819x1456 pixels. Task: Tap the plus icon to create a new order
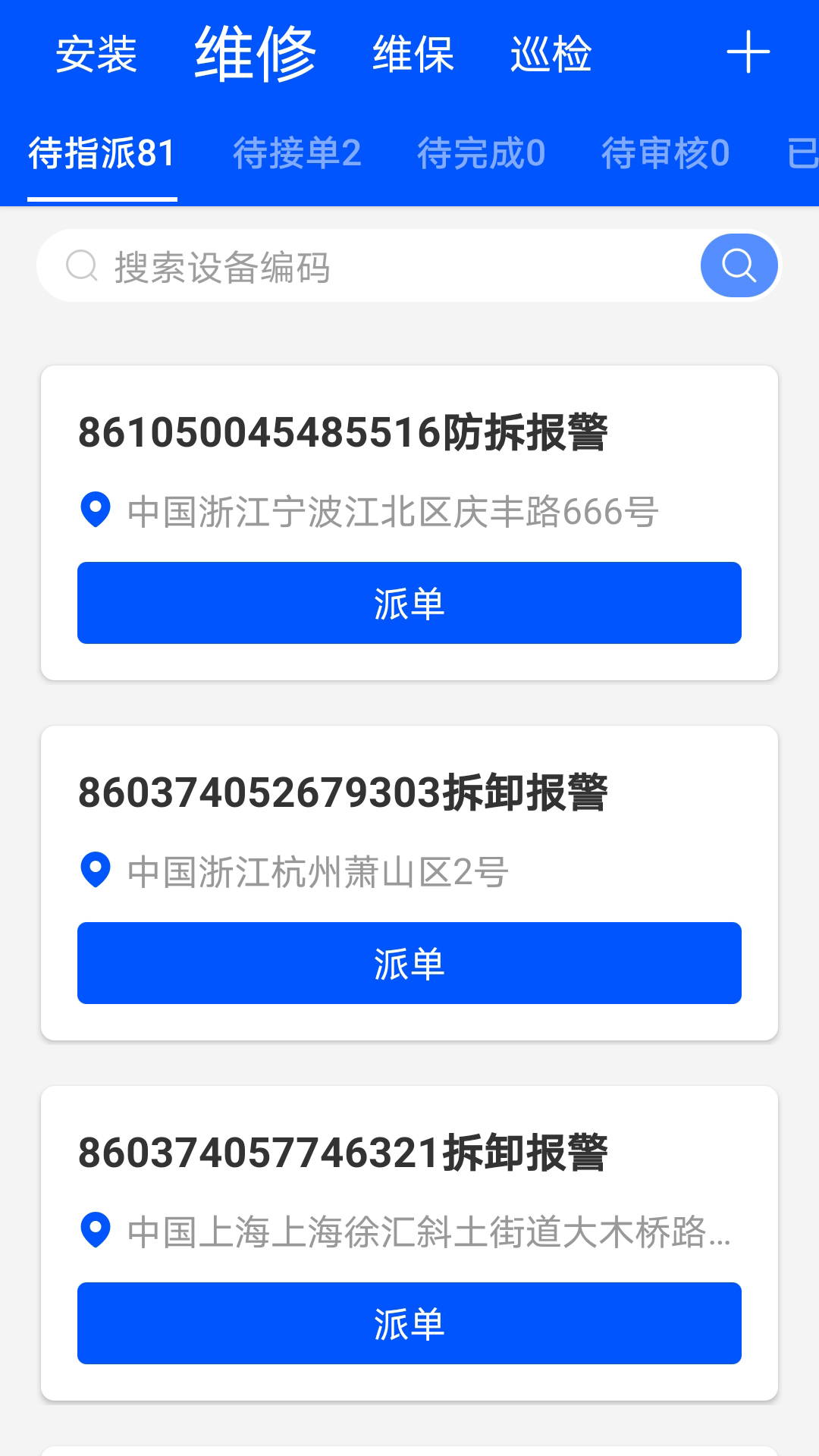tap(746, 53)
